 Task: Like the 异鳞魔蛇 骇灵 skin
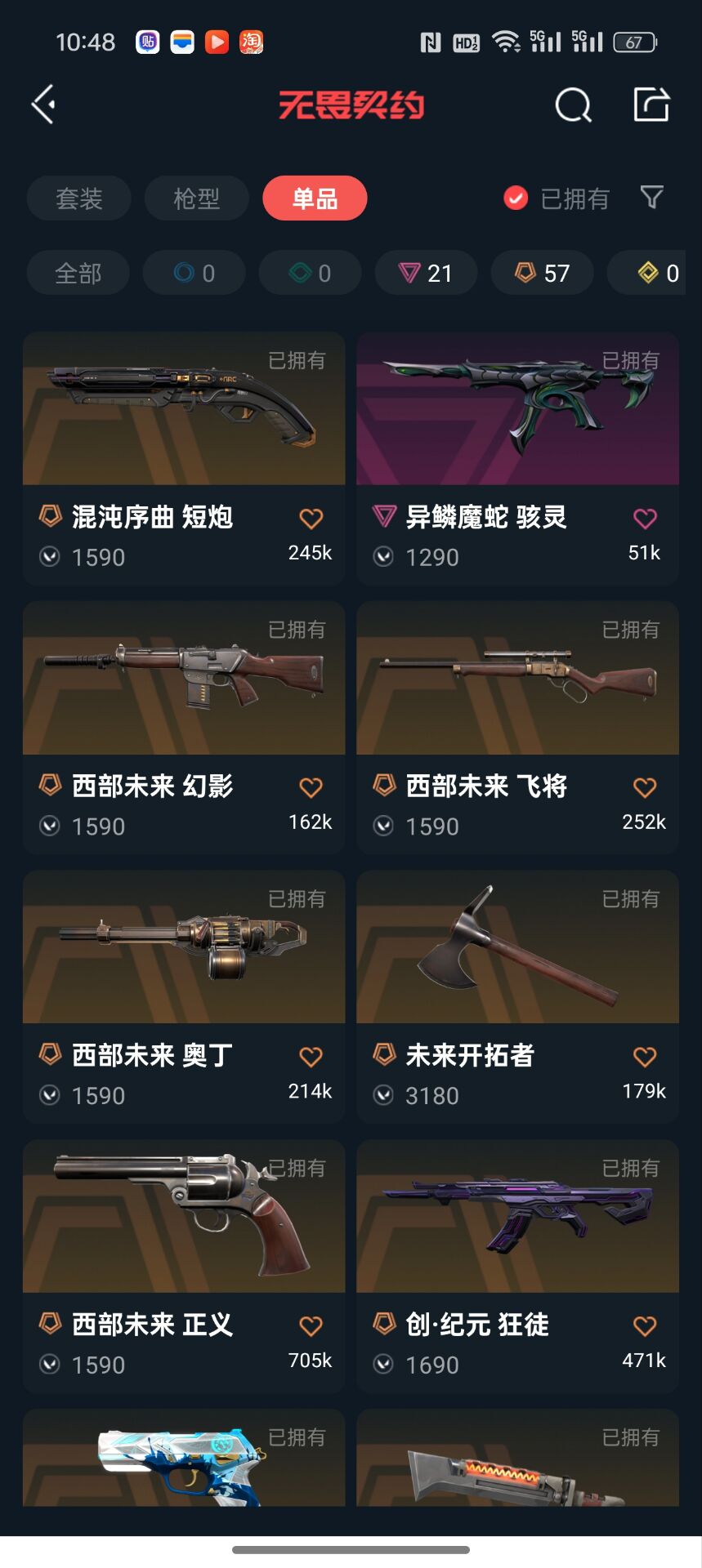[x=645, y=519]
